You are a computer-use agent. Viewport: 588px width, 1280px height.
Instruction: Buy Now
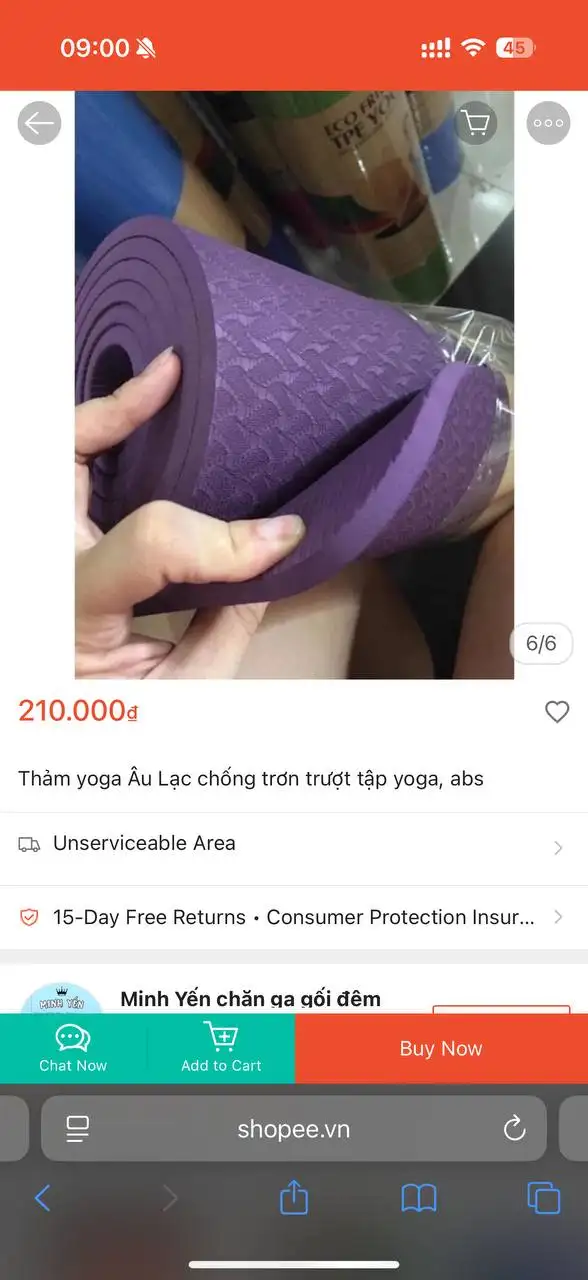point(441,1048)
